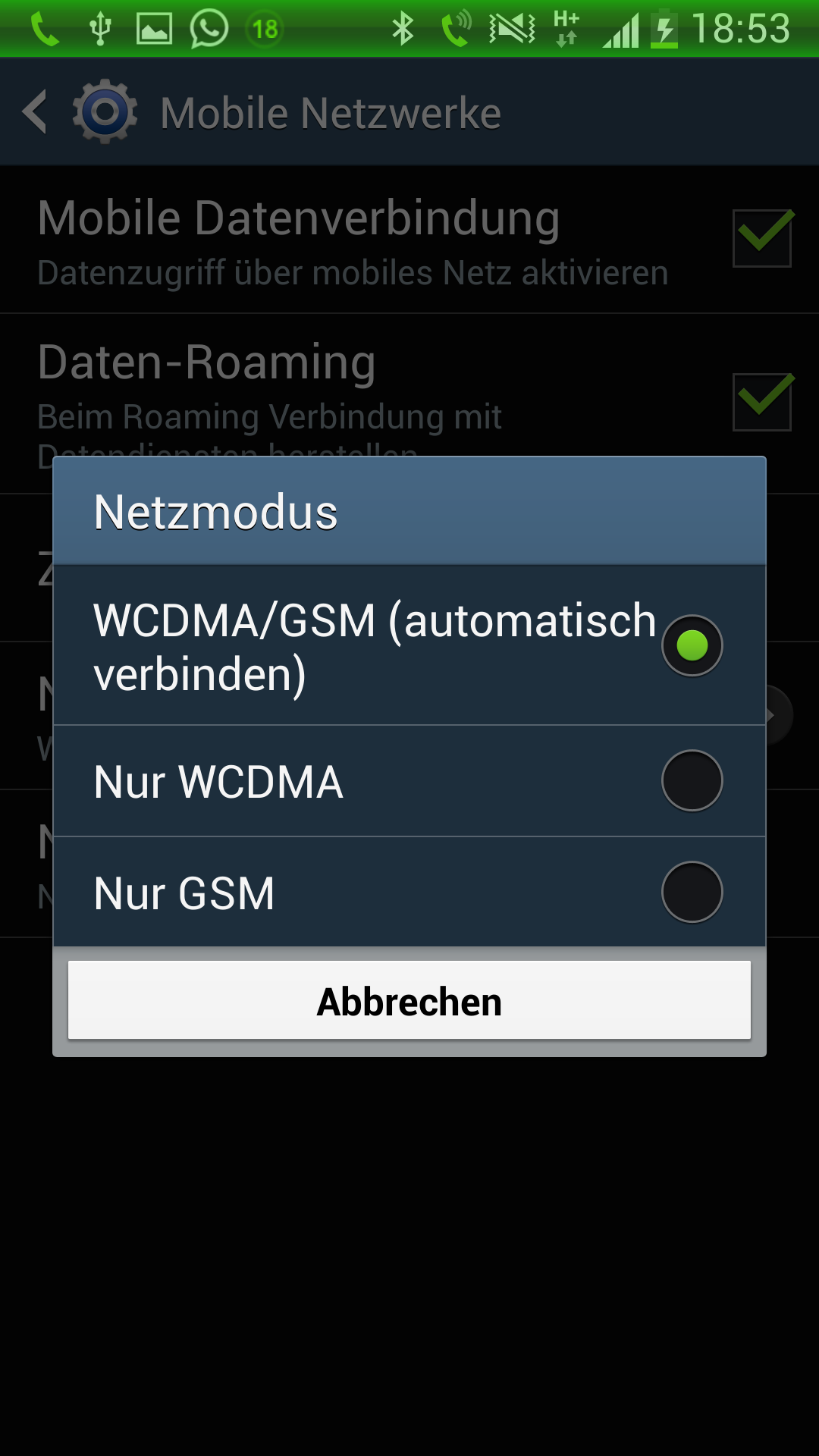Select WCDMA/GSM (automatisch verbinden) option
The height and width of the screenshot is (1456, 819).
(409, 645)
